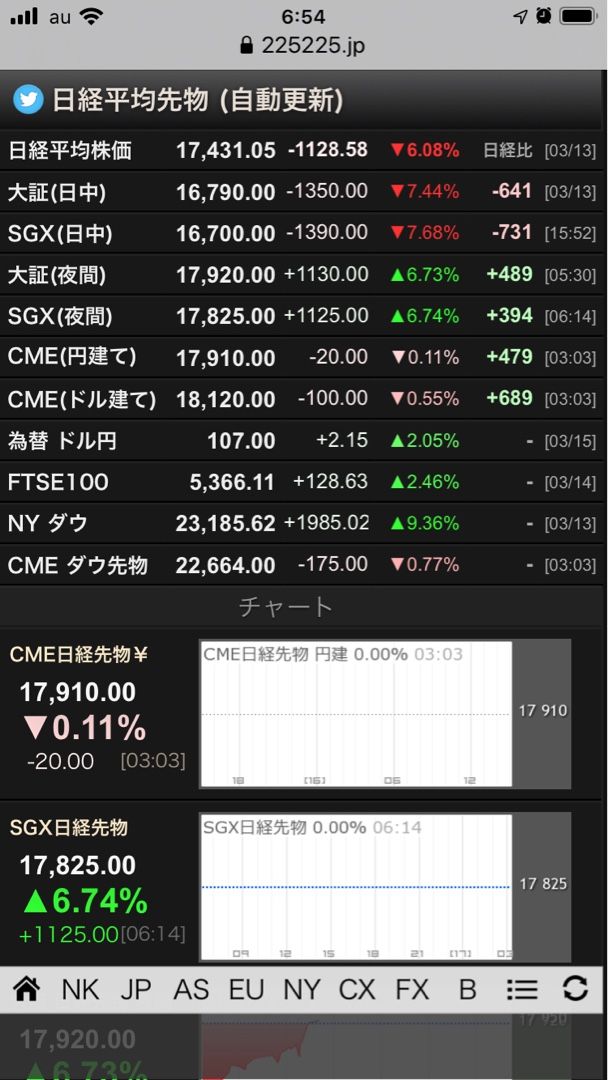The height and width of the screenshot is (1080, 608).
Task: Open the CX section
Action: pos(356,990)
